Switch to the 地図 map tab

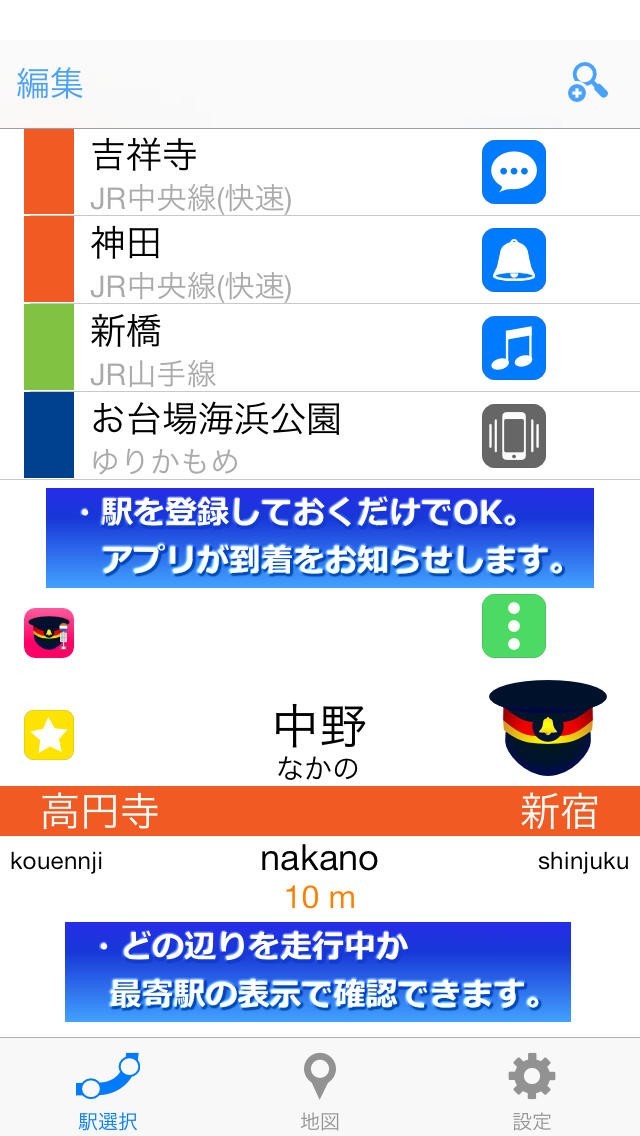click(x=320, y=1090)
